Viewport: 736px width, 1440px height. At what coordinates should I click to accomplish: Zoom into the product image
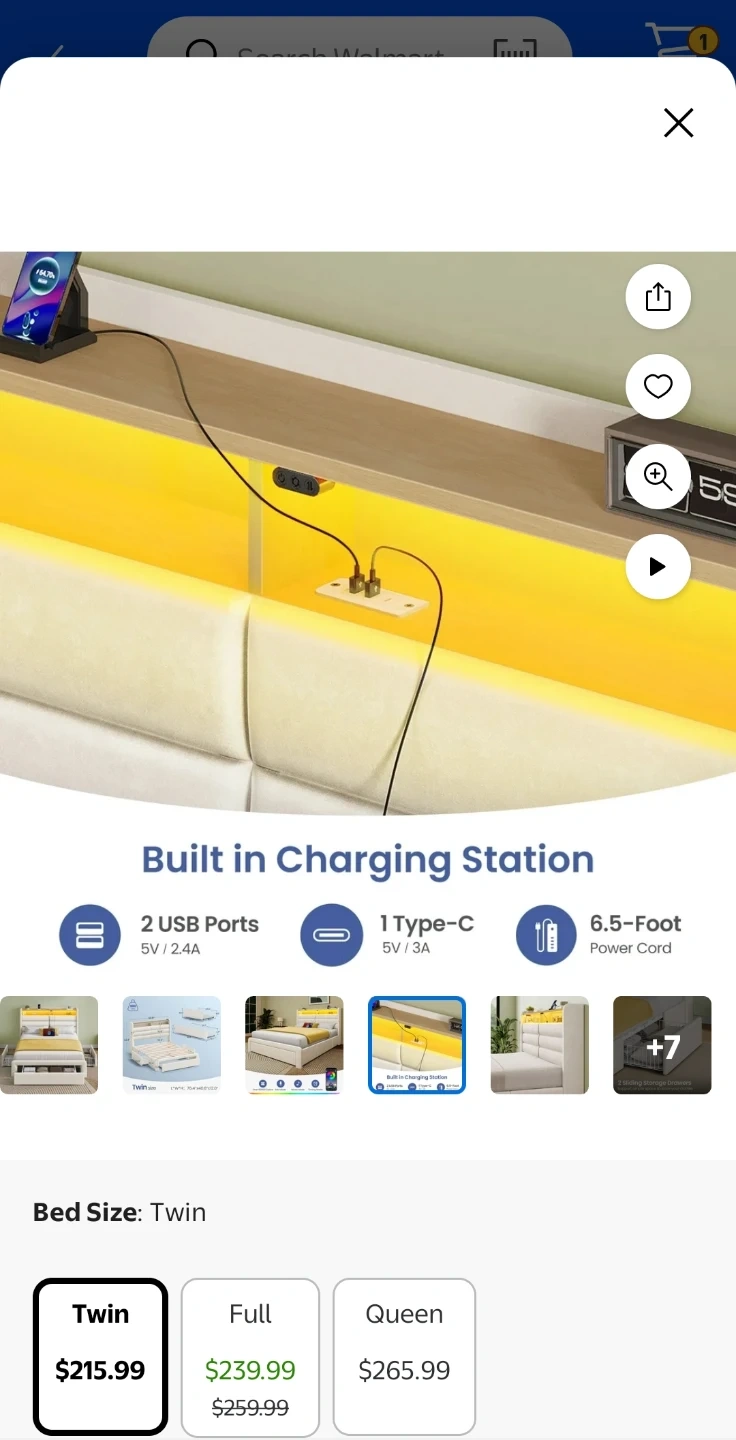point(658,477)
